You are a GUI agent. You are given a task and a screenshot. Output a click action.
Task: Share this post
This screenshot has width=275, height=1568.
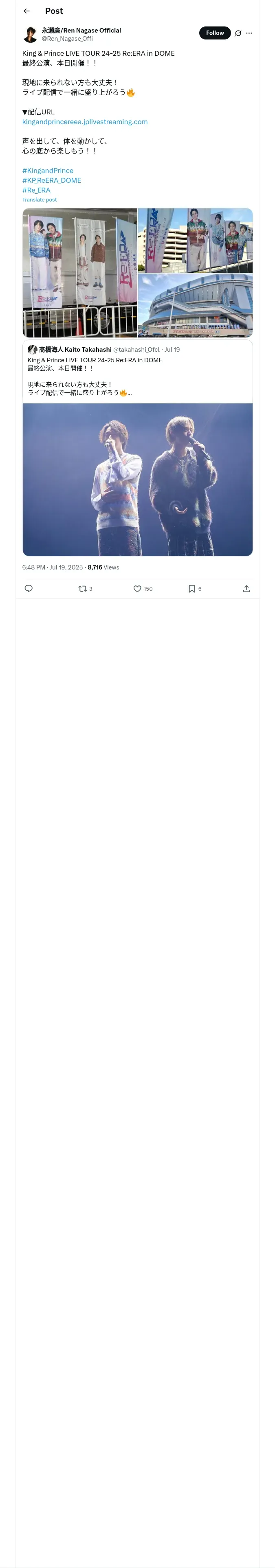point(246,589)
